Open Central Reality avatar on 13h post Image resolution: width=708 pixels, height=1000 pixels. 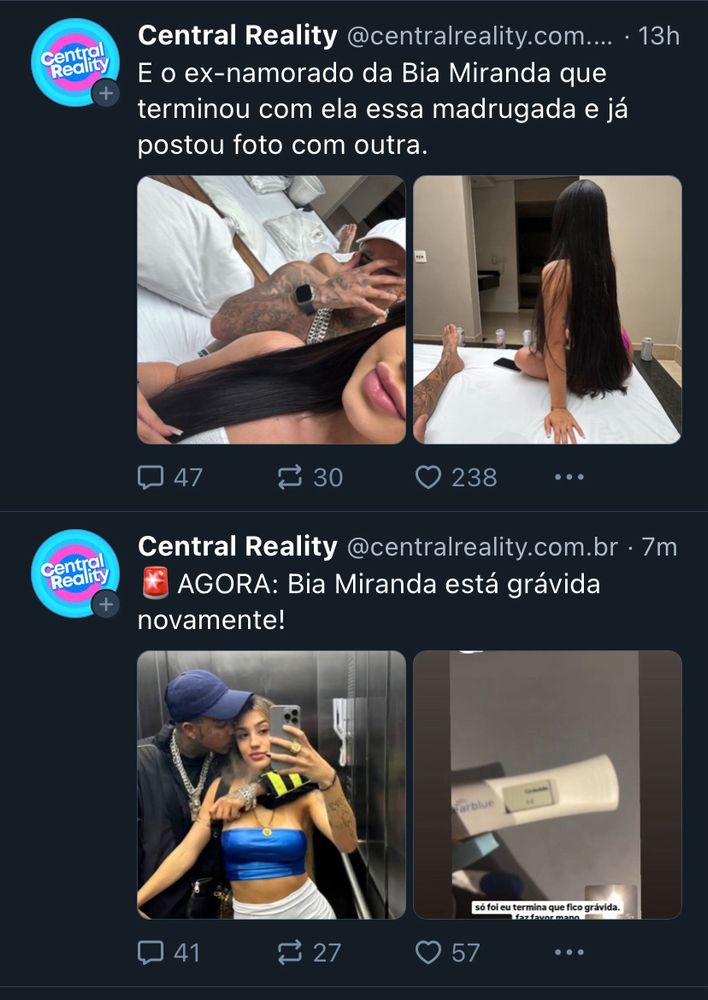coord(75,62)
